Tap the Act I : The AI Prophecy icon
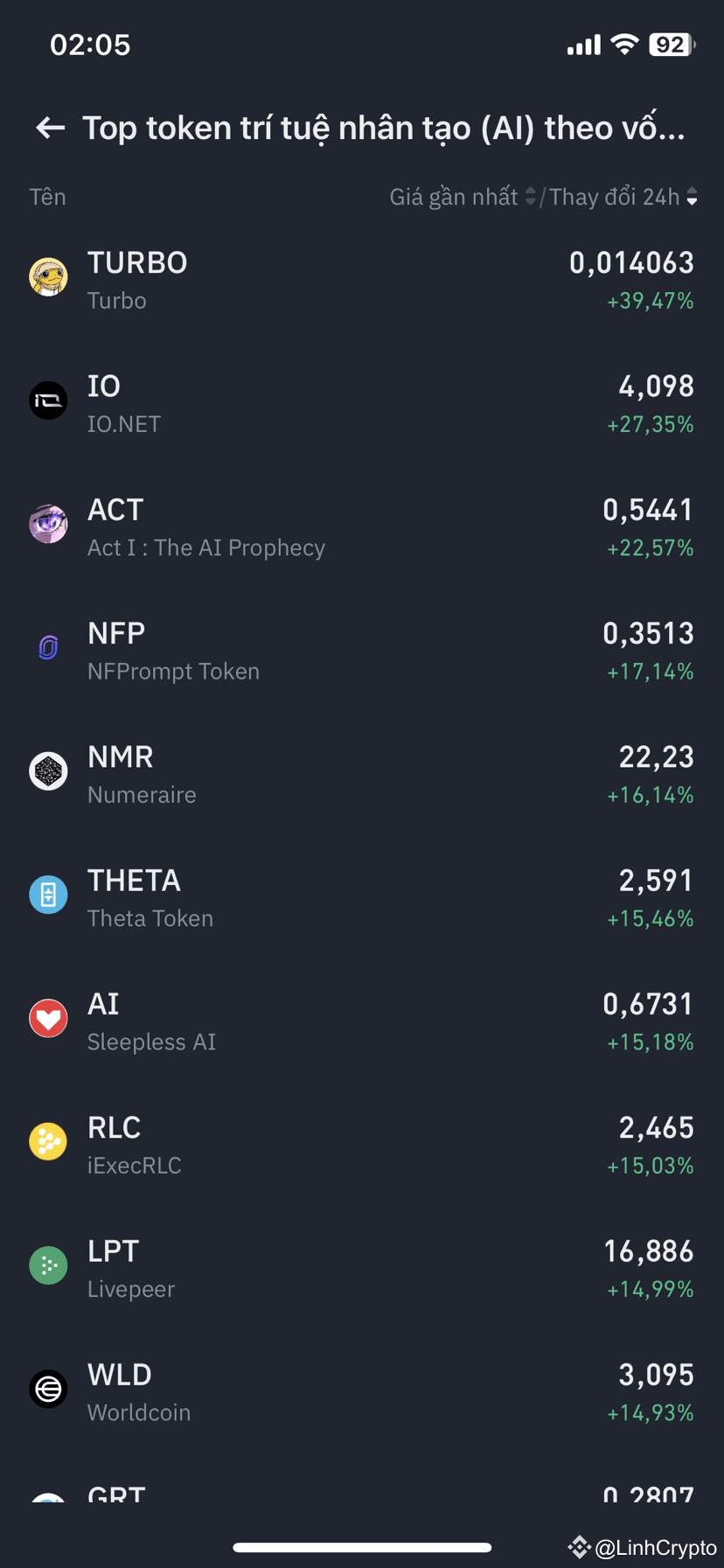Screen dimensions: 724x1568 (x=48, y=524)
